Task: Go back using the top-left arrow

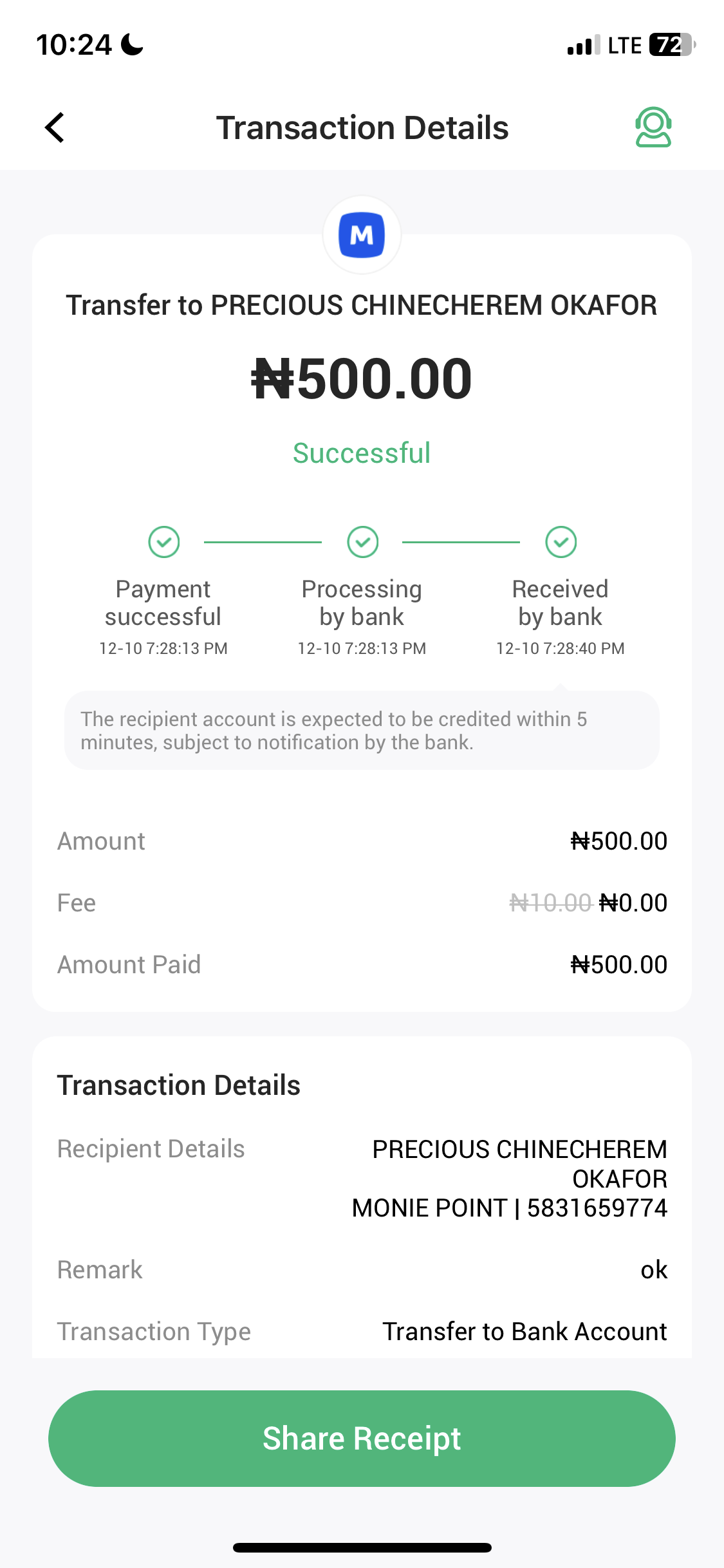Action: click(55, 127)
